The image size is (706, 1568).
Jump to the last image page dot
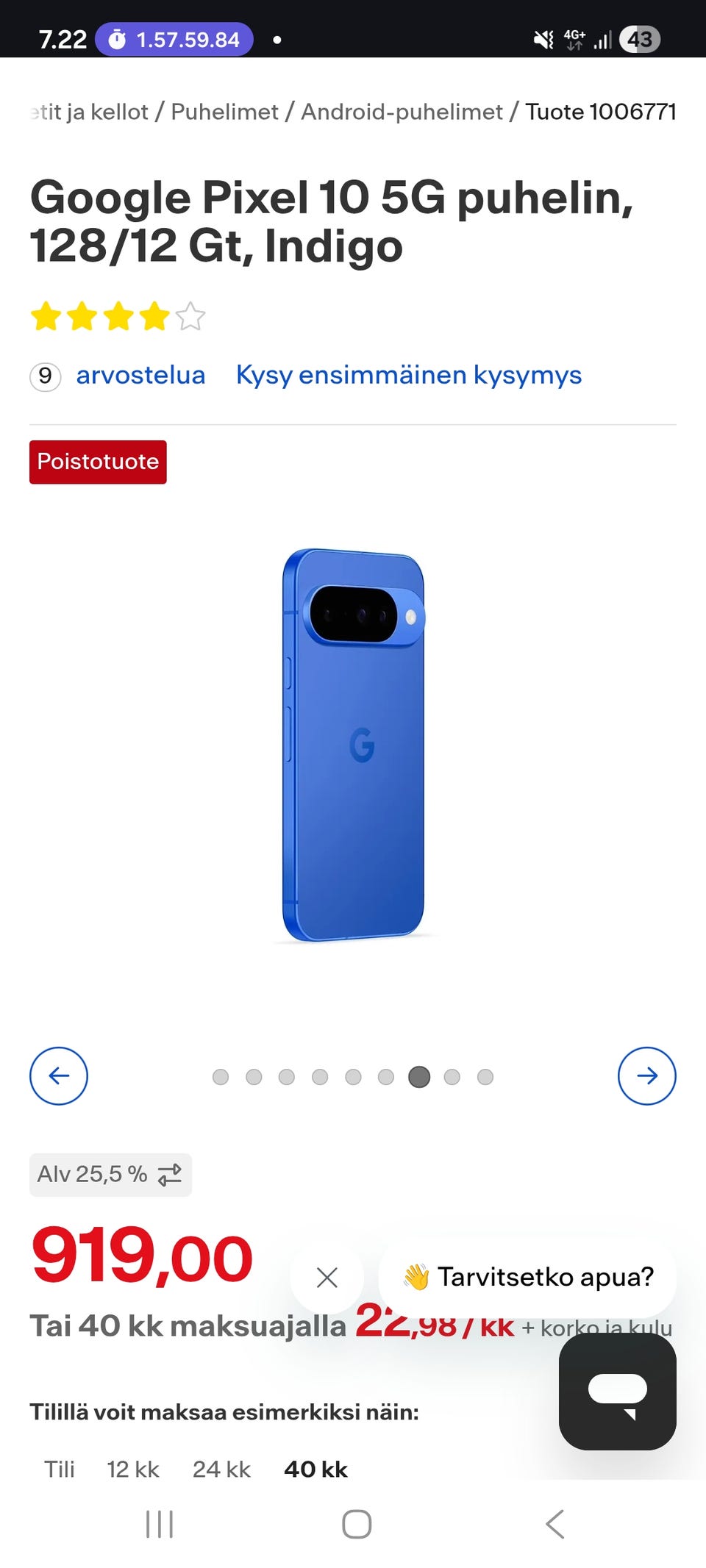[x=485, y=1077]
